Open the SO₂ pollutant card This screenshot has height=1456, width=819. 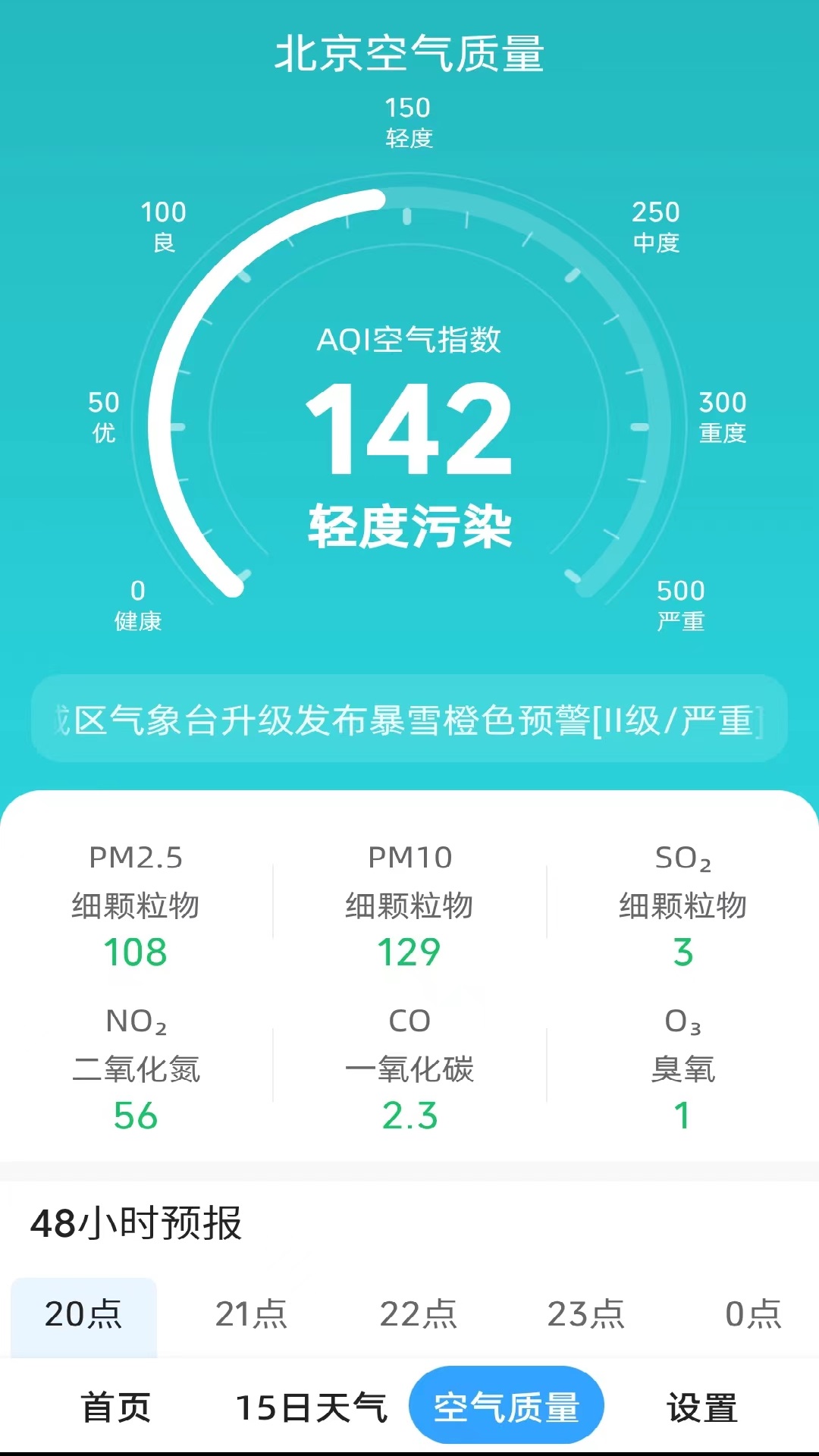(682, 902)
